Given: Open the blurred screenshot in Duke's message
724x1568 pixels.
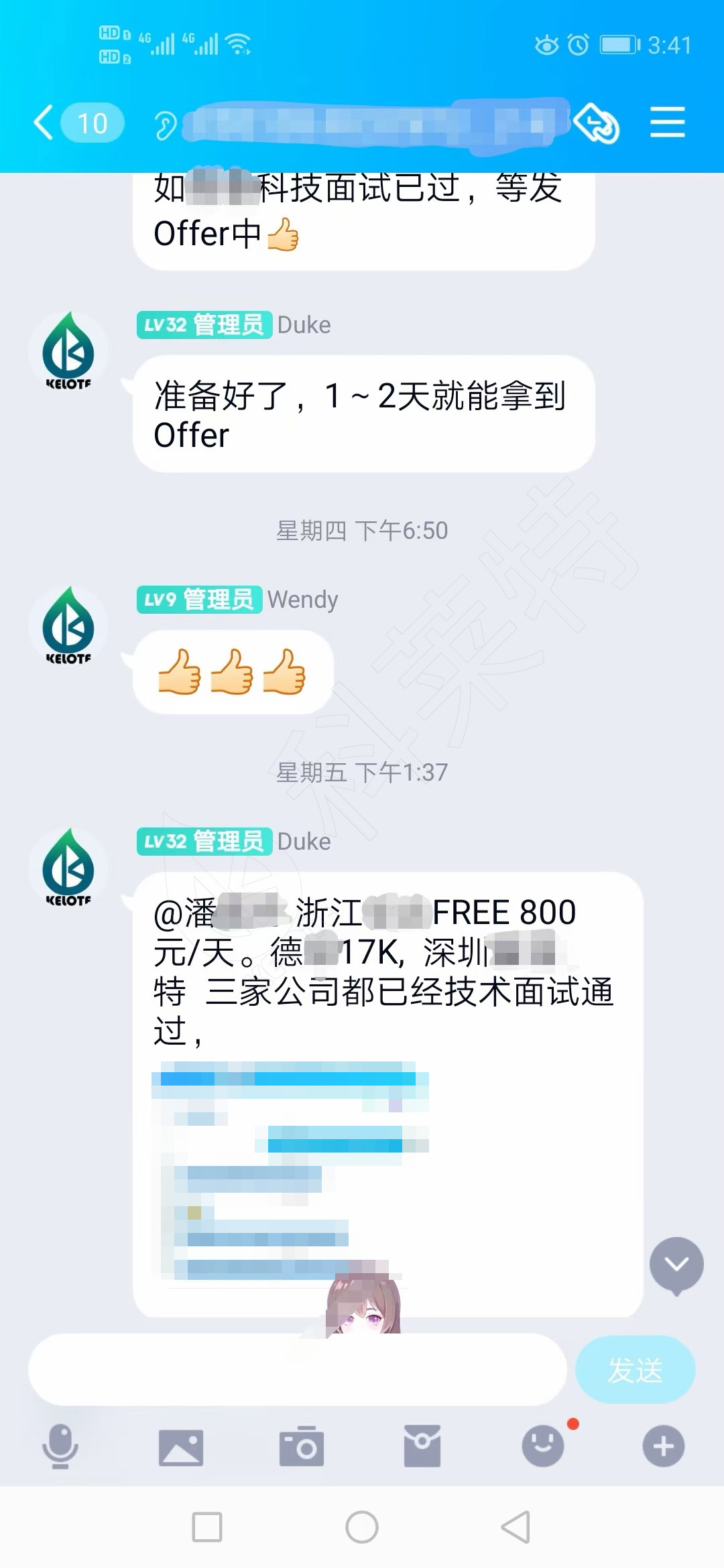Looking at the screenshot, I should pyautogui.click(x=290, y=1171).
